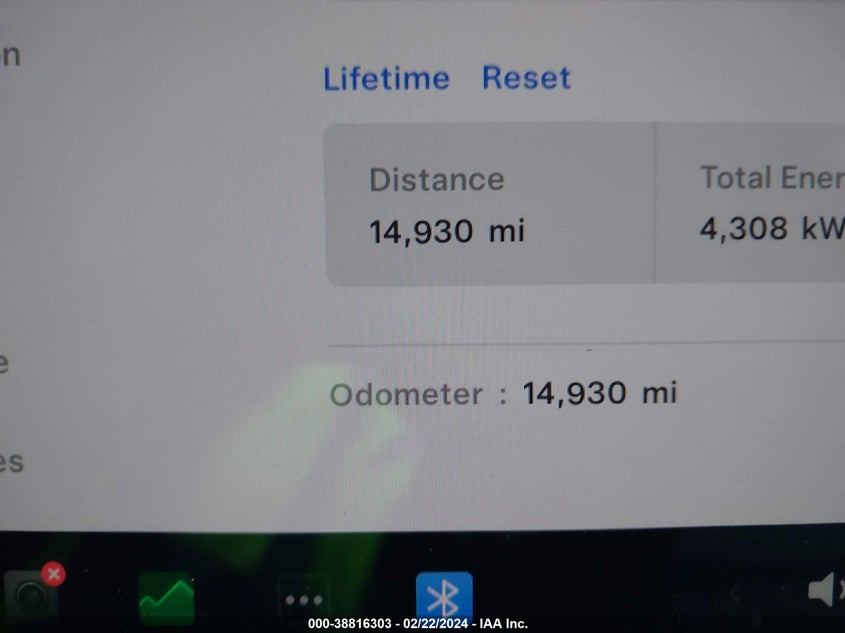
Task: Open the three-dot app launcher
Action: [304, 600]
